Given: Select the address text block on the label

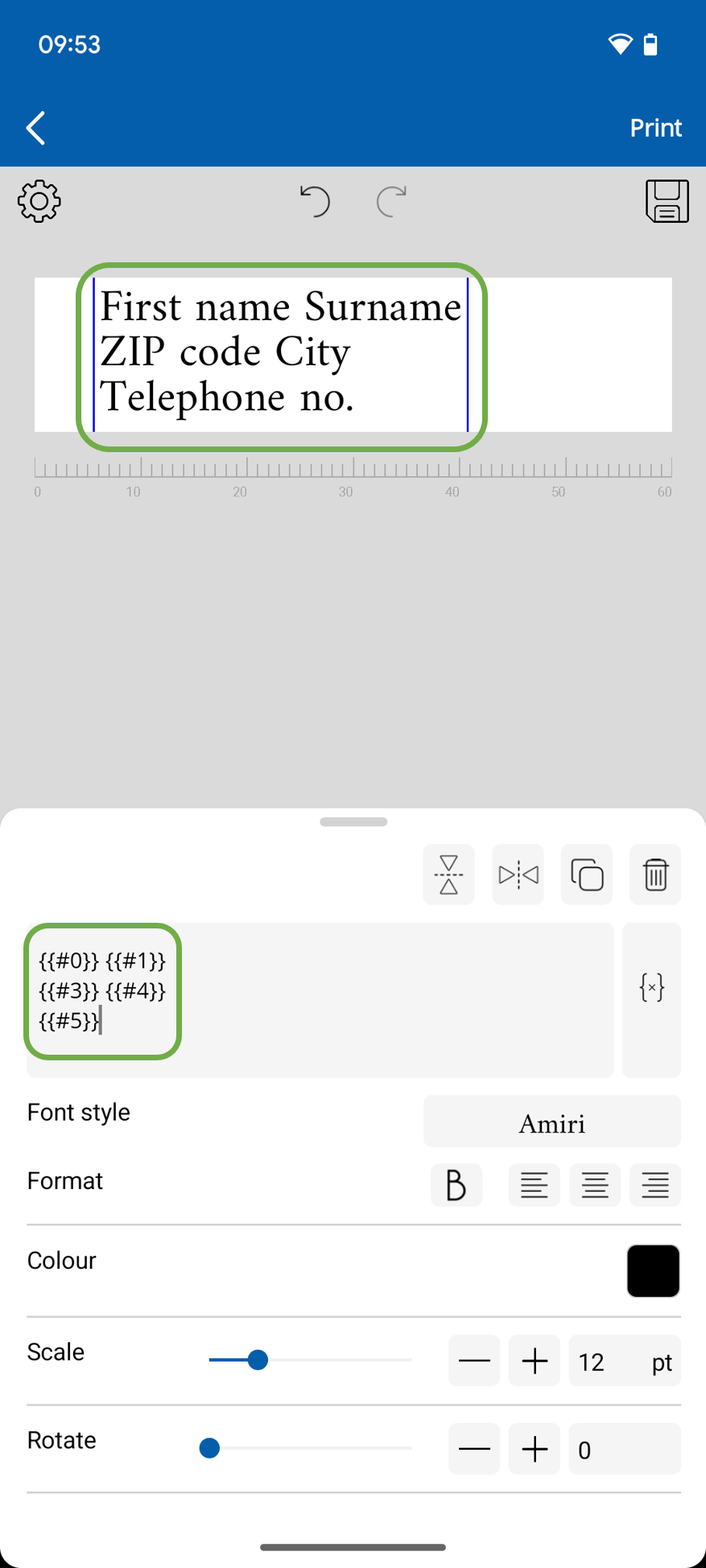Looking at the screenshot, I should click(280, 354).
